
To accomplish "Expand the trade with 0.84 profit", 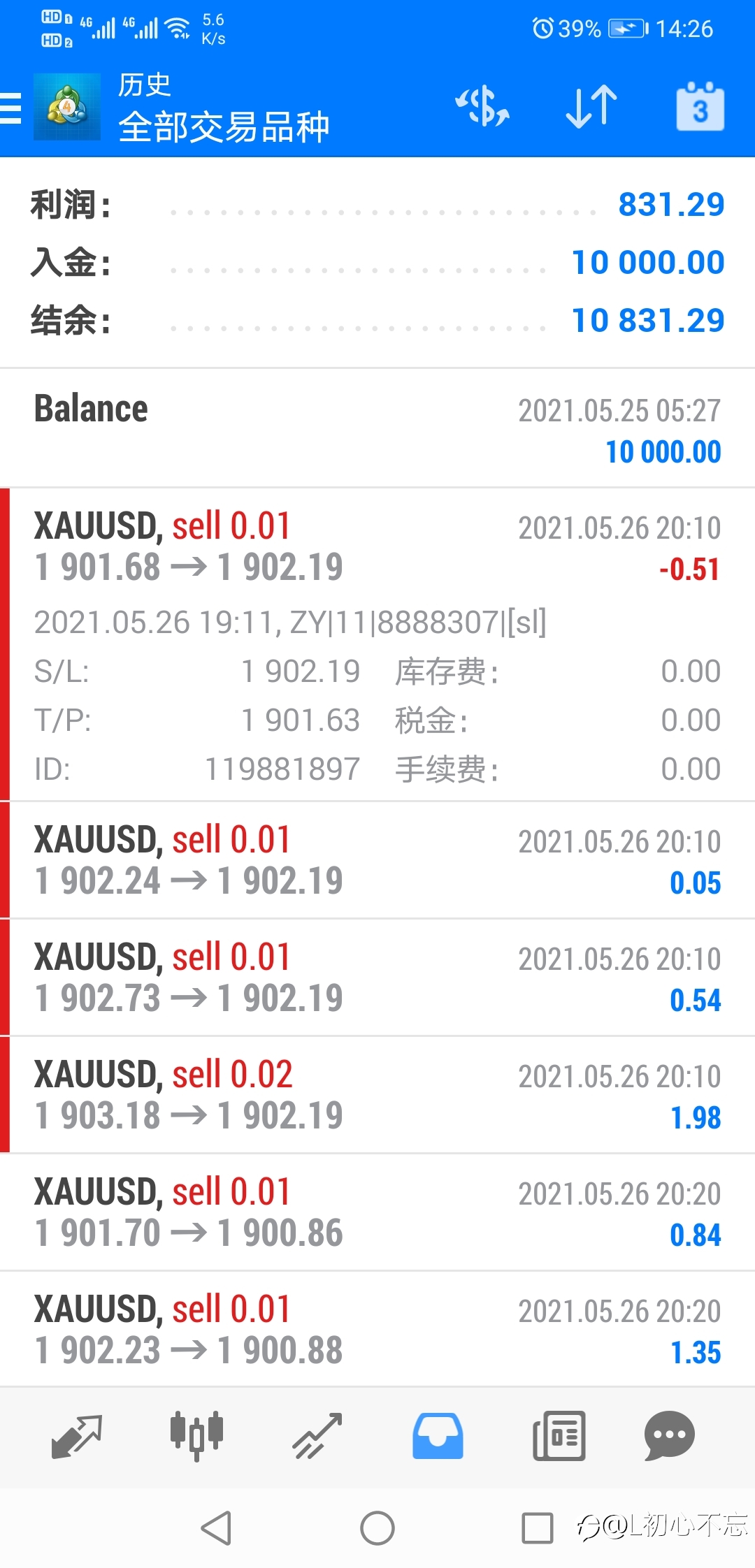I will (377, 1212).
